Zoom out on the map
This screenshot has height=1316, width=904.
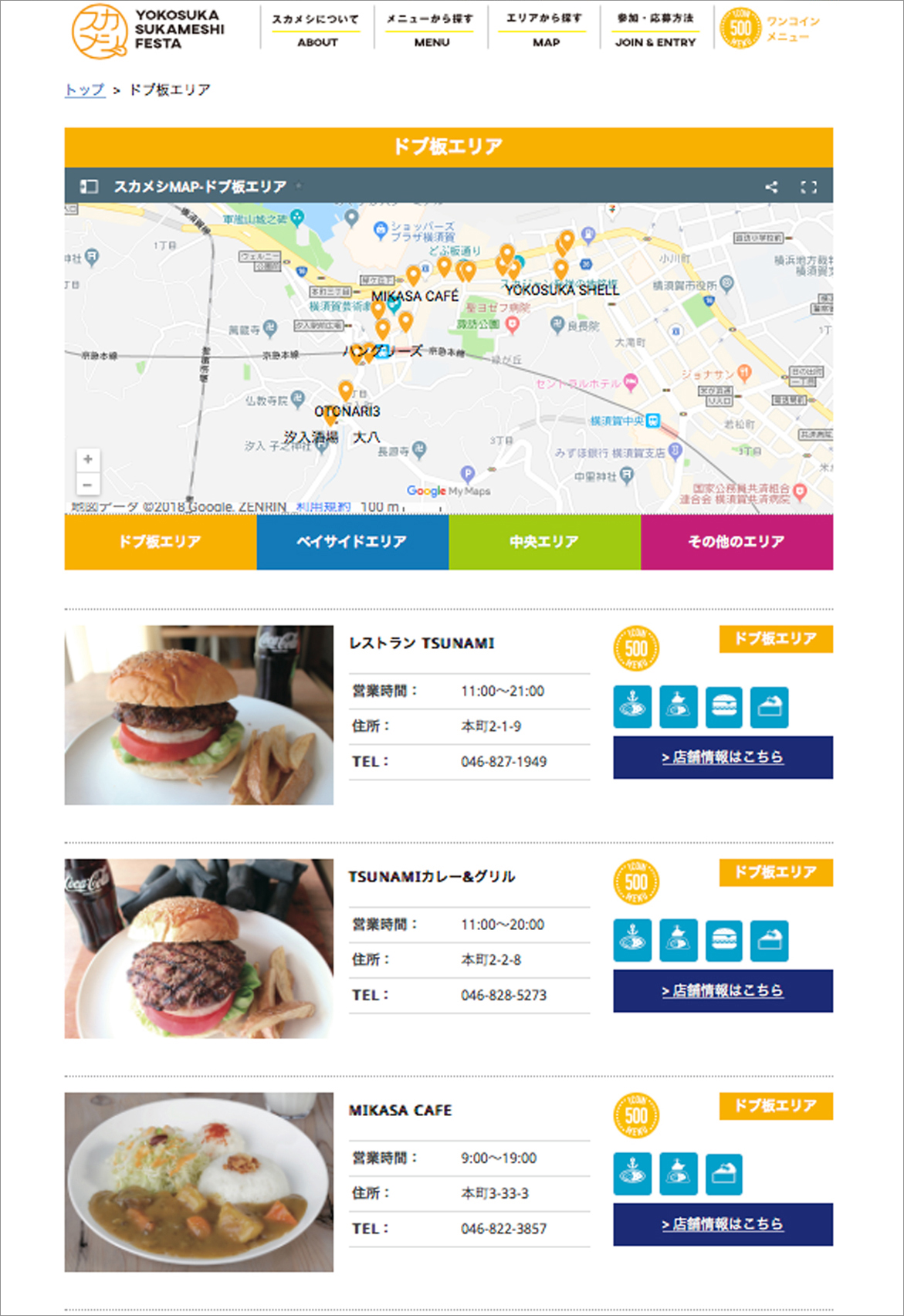[x=88, y=485]
